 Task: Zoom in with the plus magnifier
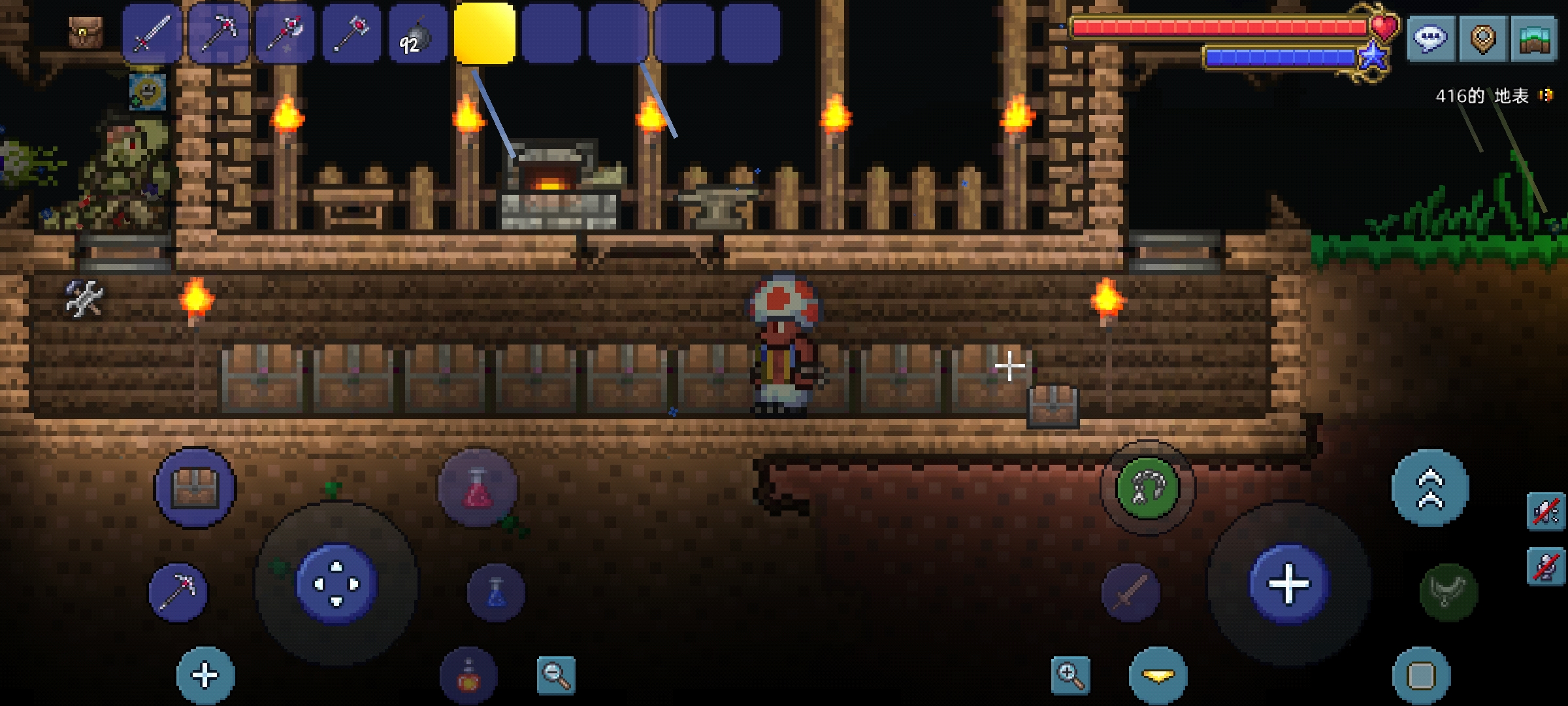coord(1071,675)
